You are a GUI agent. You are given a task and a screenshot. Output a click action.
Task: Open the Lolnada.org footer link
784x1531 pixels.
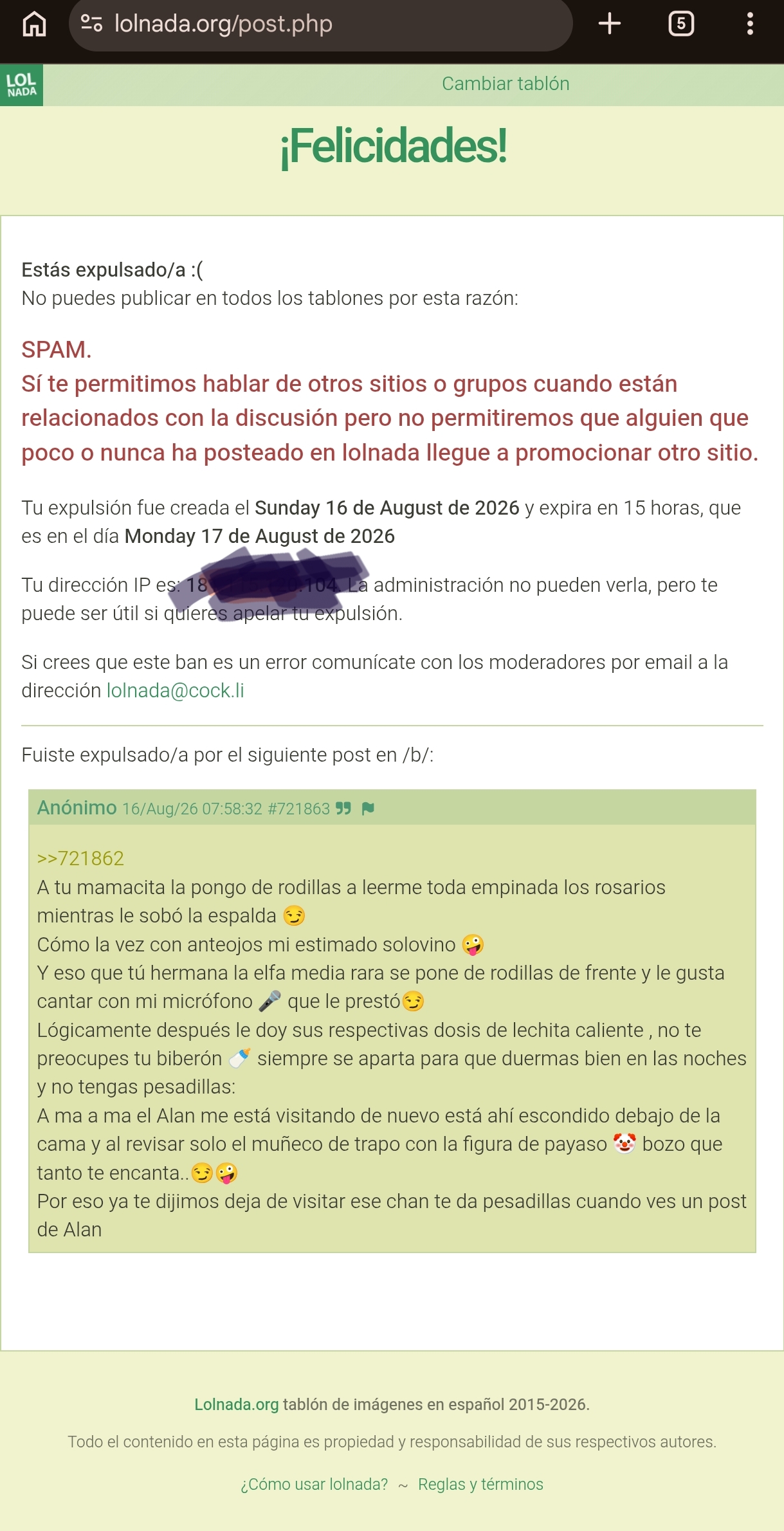click(237, 1404)
